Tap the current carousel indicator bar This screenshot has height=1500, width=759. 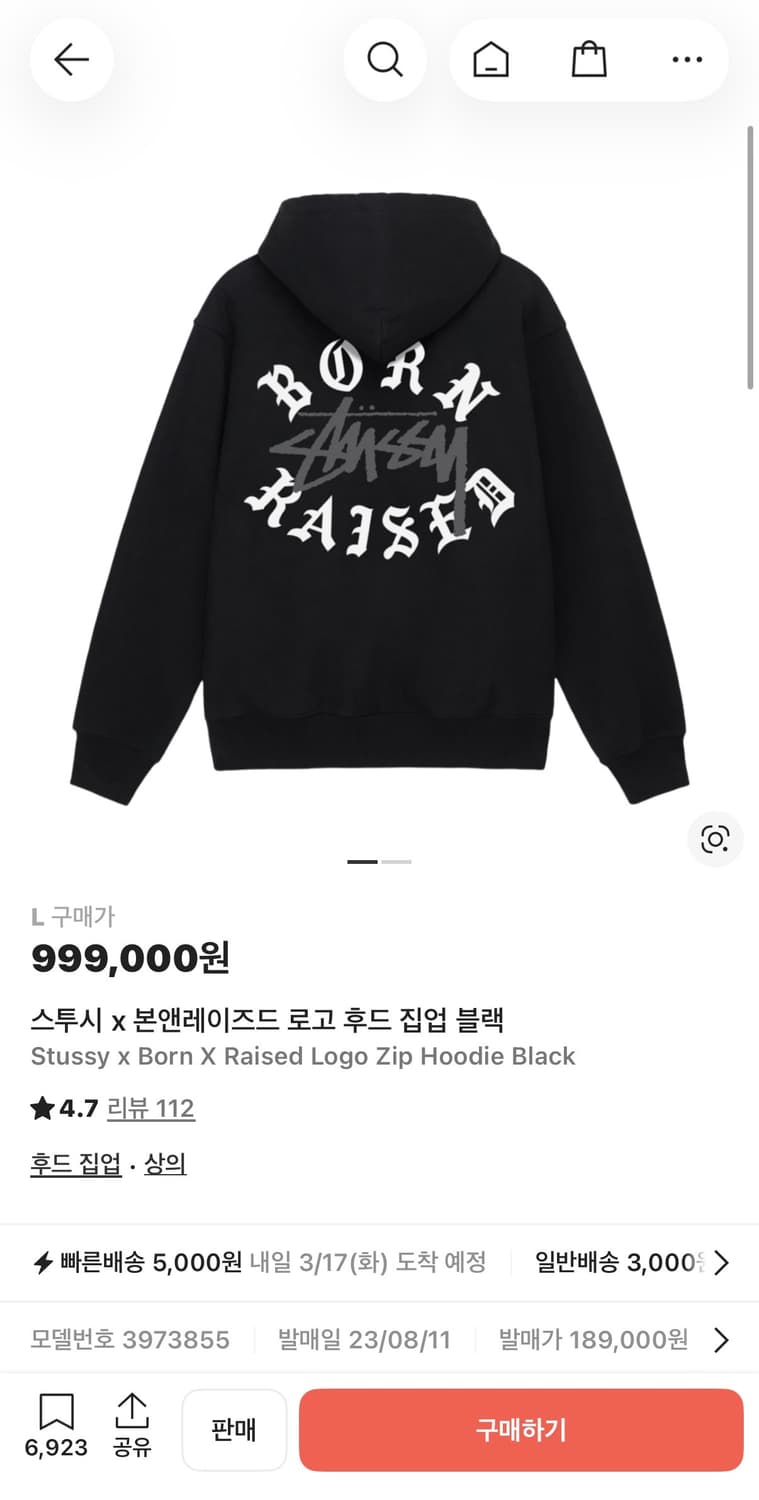(x=361, y=861)
